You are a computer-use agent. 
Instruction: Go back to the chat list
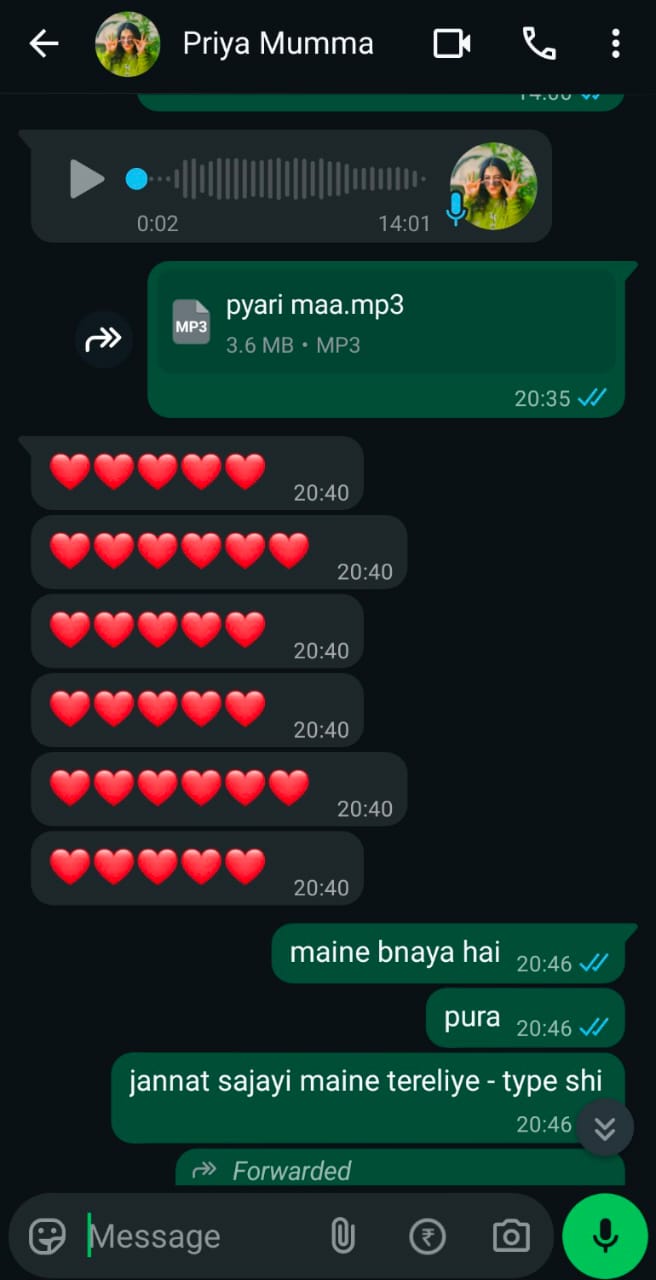point(43,43)
